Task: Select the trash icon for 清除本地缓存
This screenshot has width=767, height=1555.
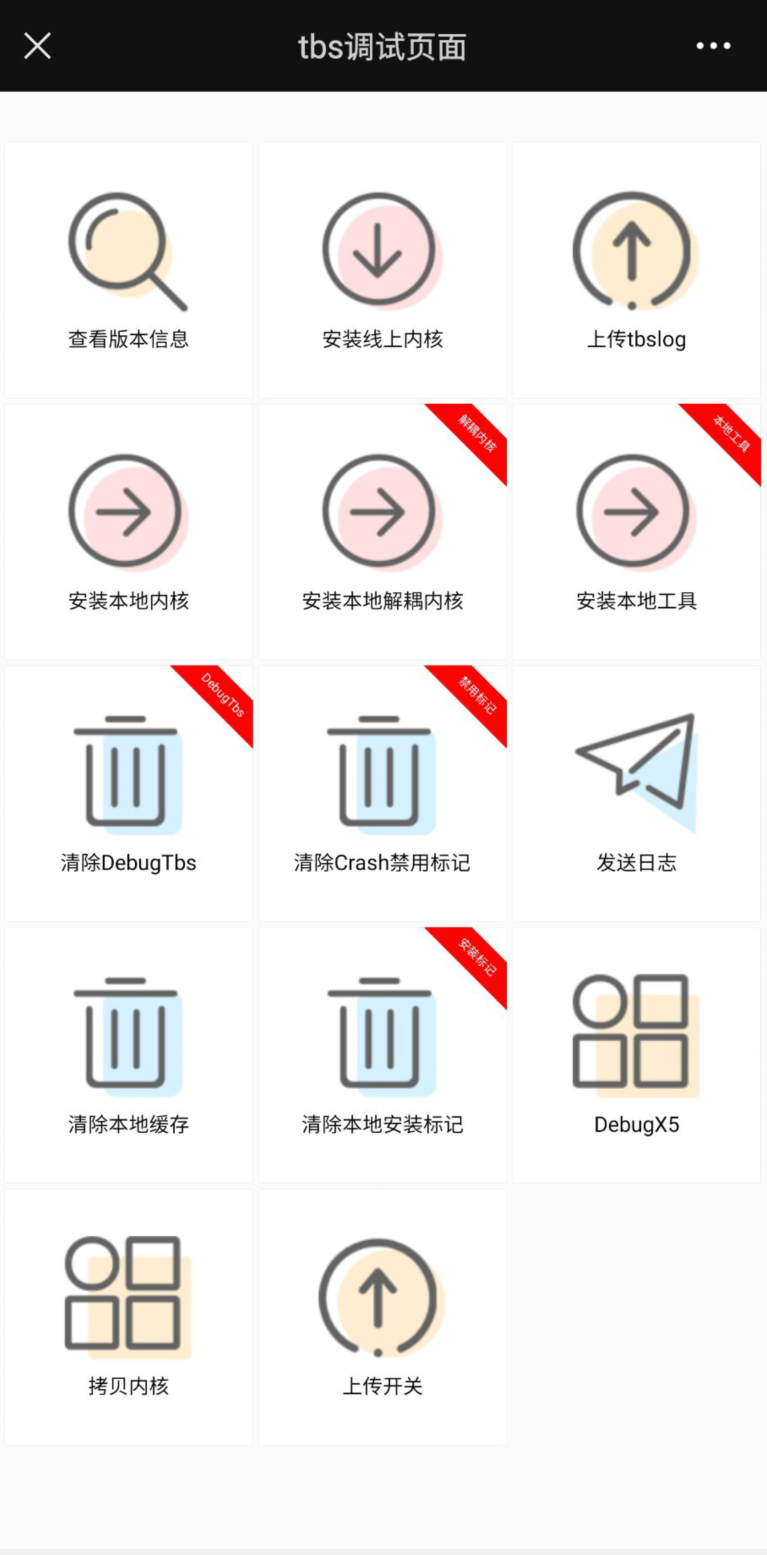Action: (127, 1034)
